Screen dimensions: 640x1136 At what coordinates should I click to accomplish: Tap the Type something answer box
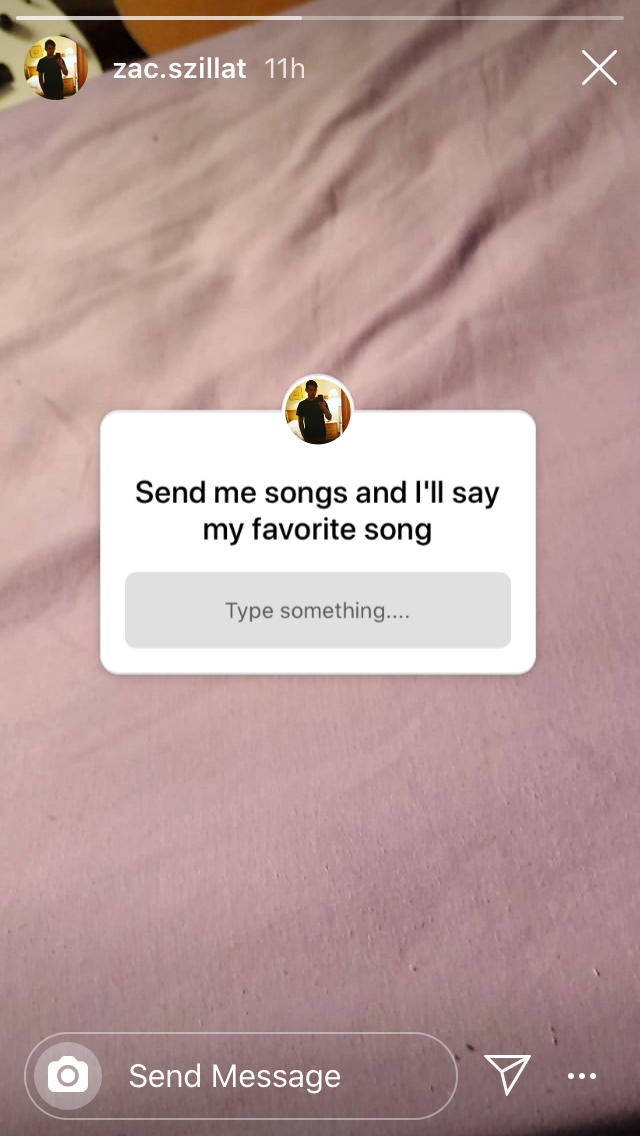pyautogui.click(x=317, y=610)
